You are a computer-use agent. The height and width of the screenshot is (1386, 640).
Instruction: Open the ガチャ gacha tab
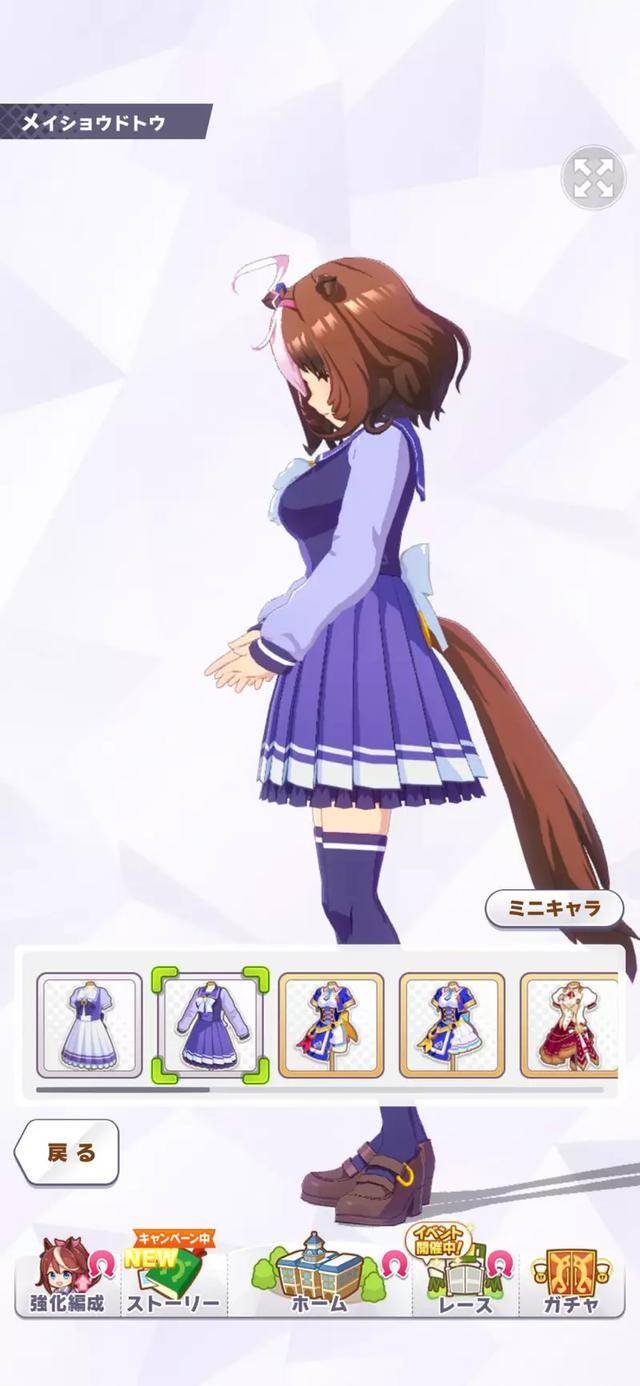point(571,1278)
